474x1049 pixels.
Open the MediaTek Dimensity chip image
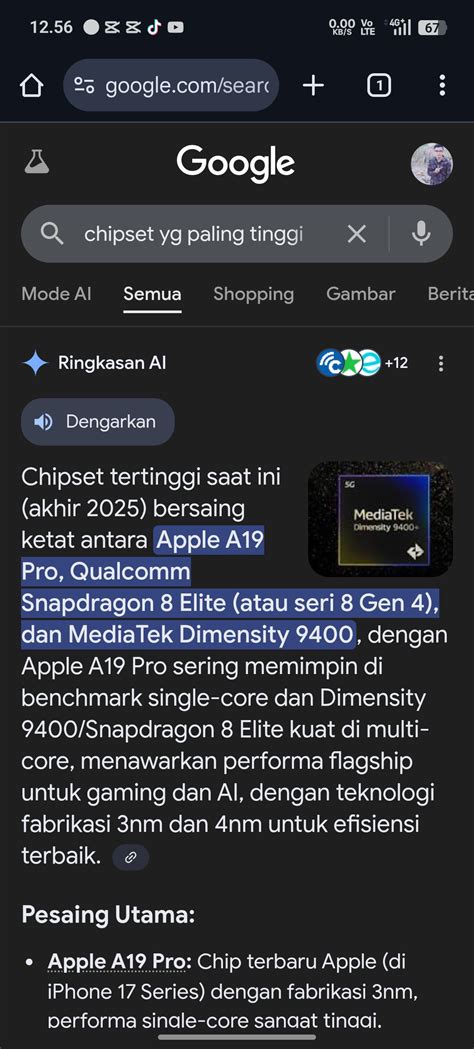point(380,519)
